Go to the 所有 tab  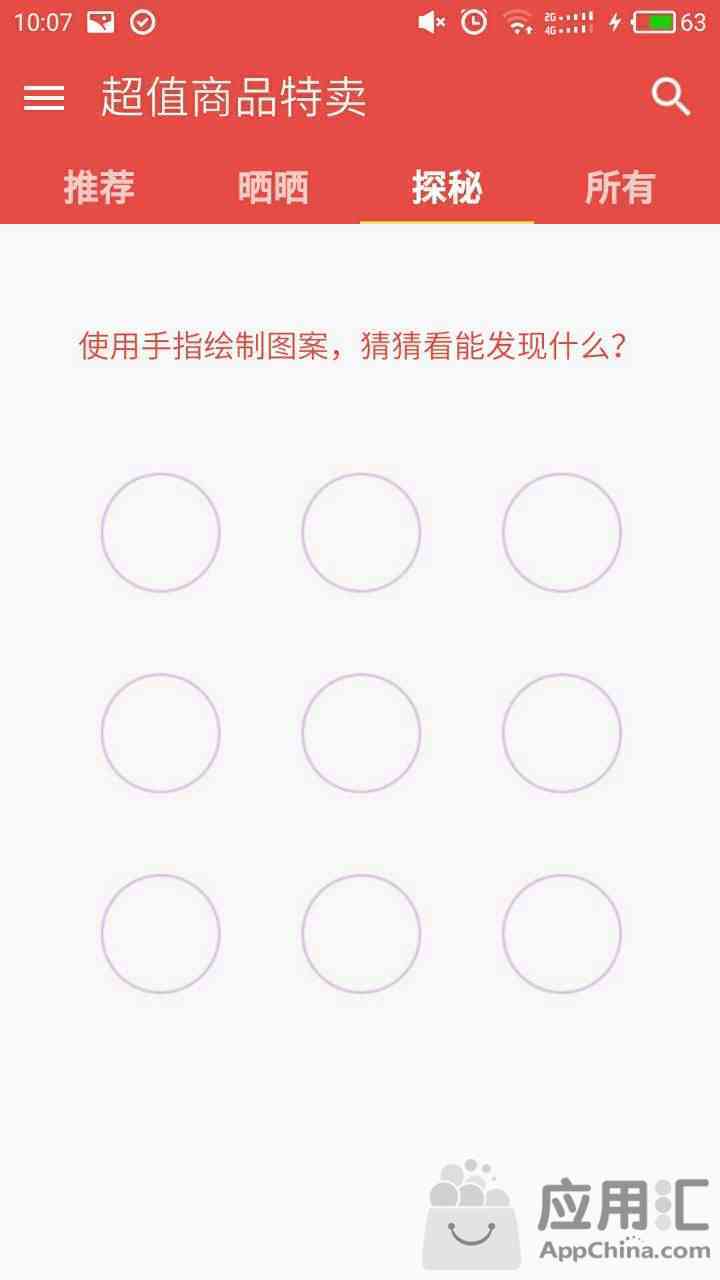pyautogui.click(x=620, y=187)
